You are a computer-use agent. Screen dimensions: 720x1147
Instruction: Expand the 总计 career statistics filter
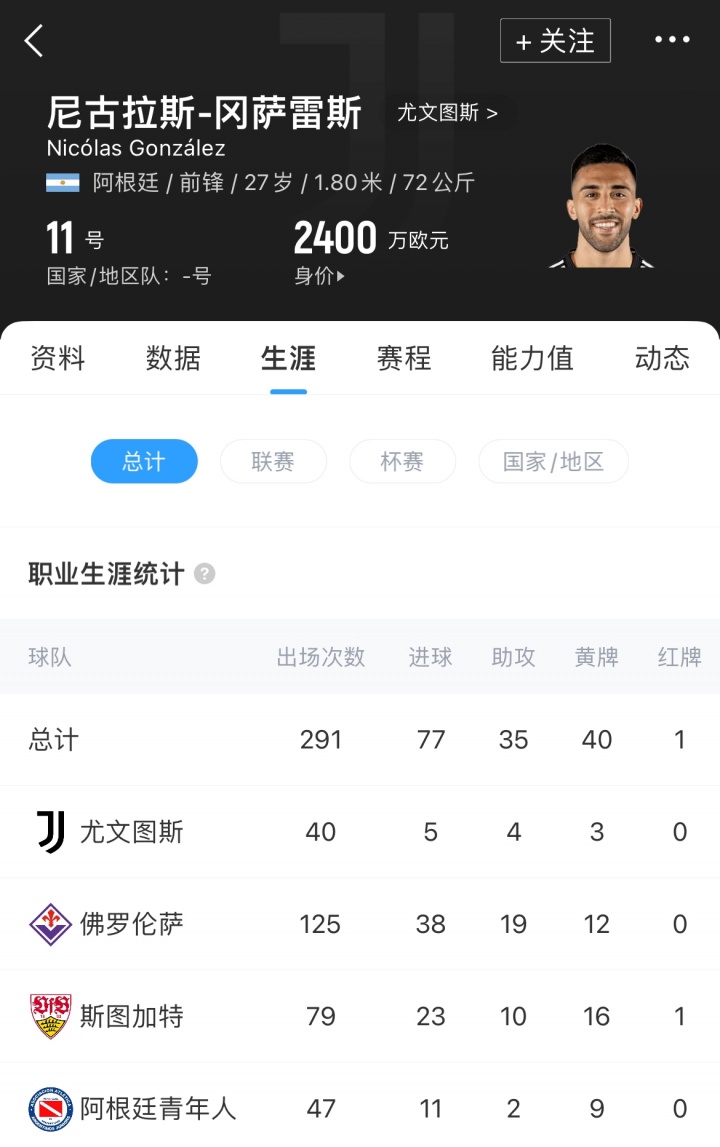click(144, 461)
